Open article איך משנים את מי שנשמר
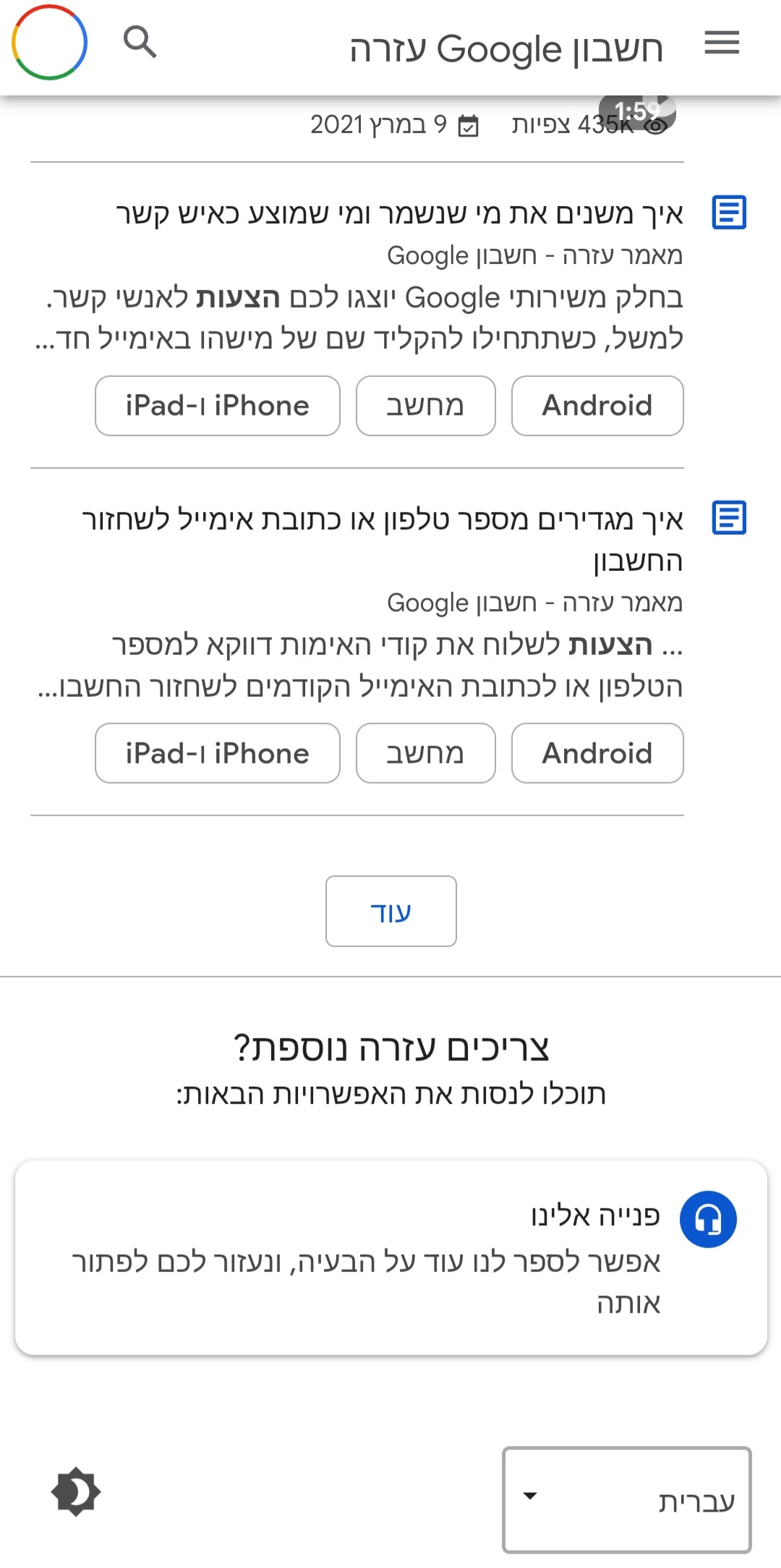This screenshot has height=1568, width=781. point(400,214)
